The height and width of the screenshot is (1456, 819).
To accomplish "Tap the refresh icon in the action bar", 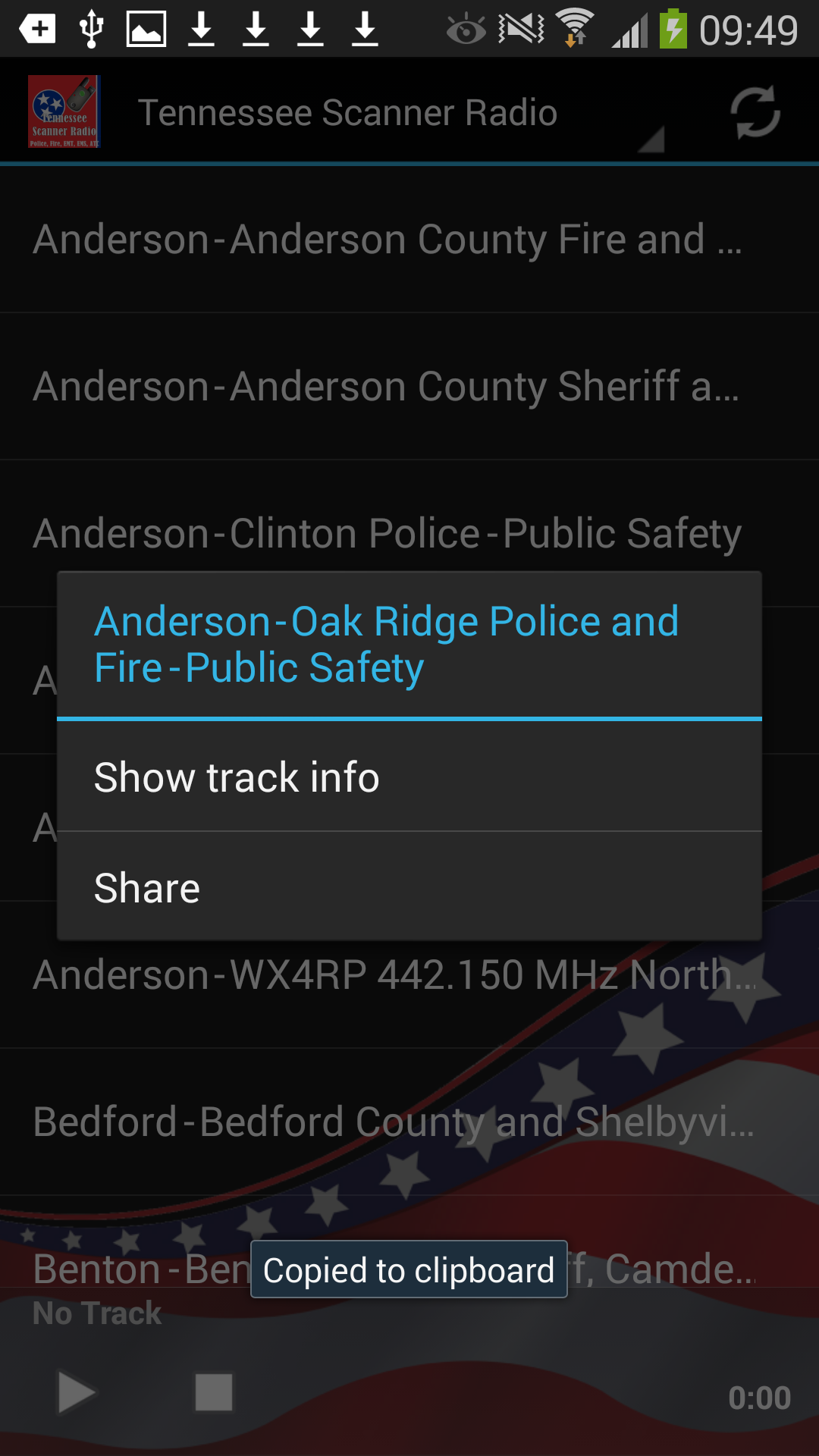I will coord(755,111).
